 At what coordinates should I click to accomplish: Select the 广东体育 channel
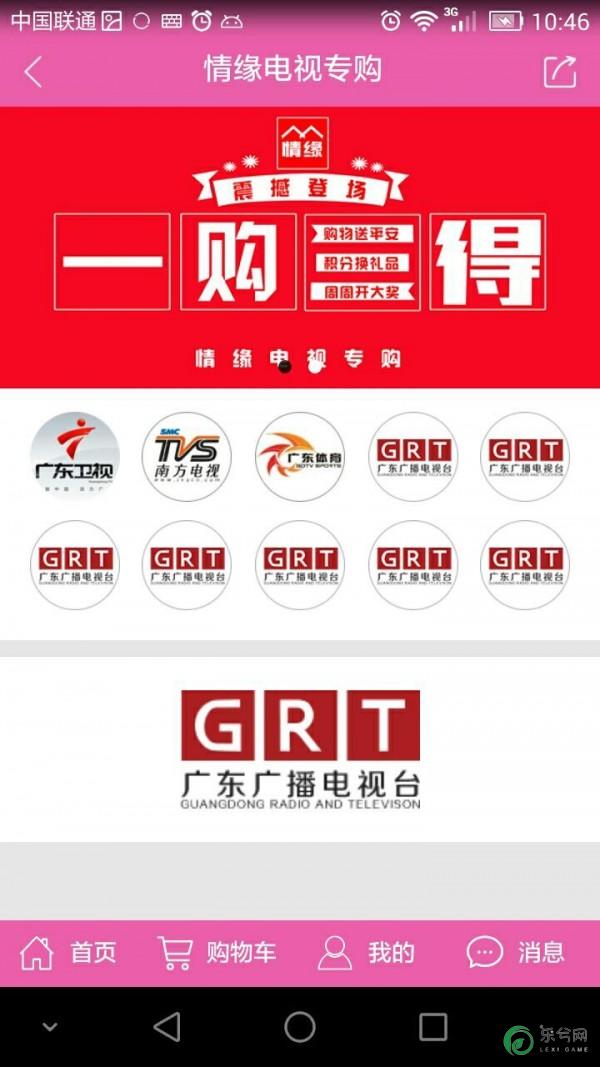click(x=300, y=456)
